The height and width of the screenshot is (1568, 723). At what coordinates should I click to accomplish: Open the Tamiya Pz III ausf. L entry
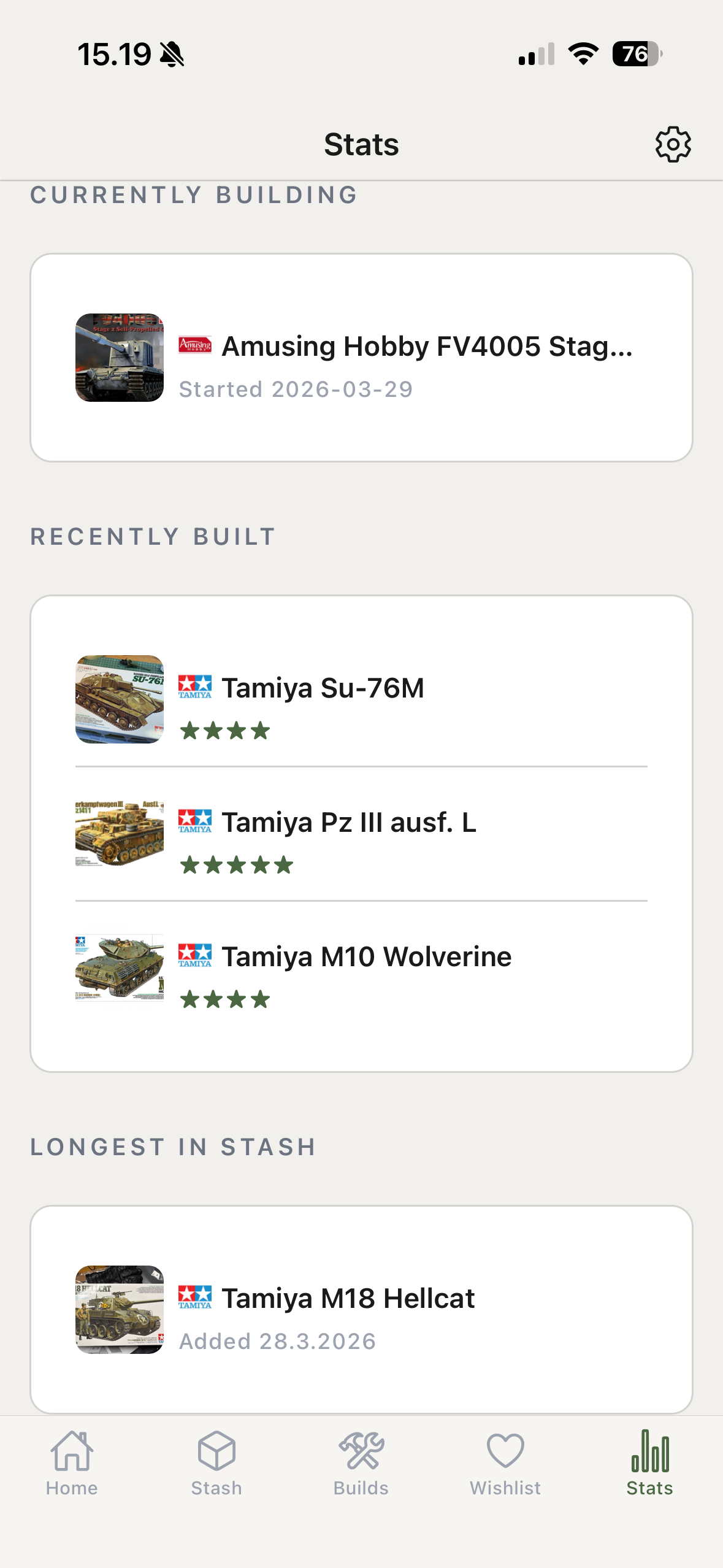361,834
